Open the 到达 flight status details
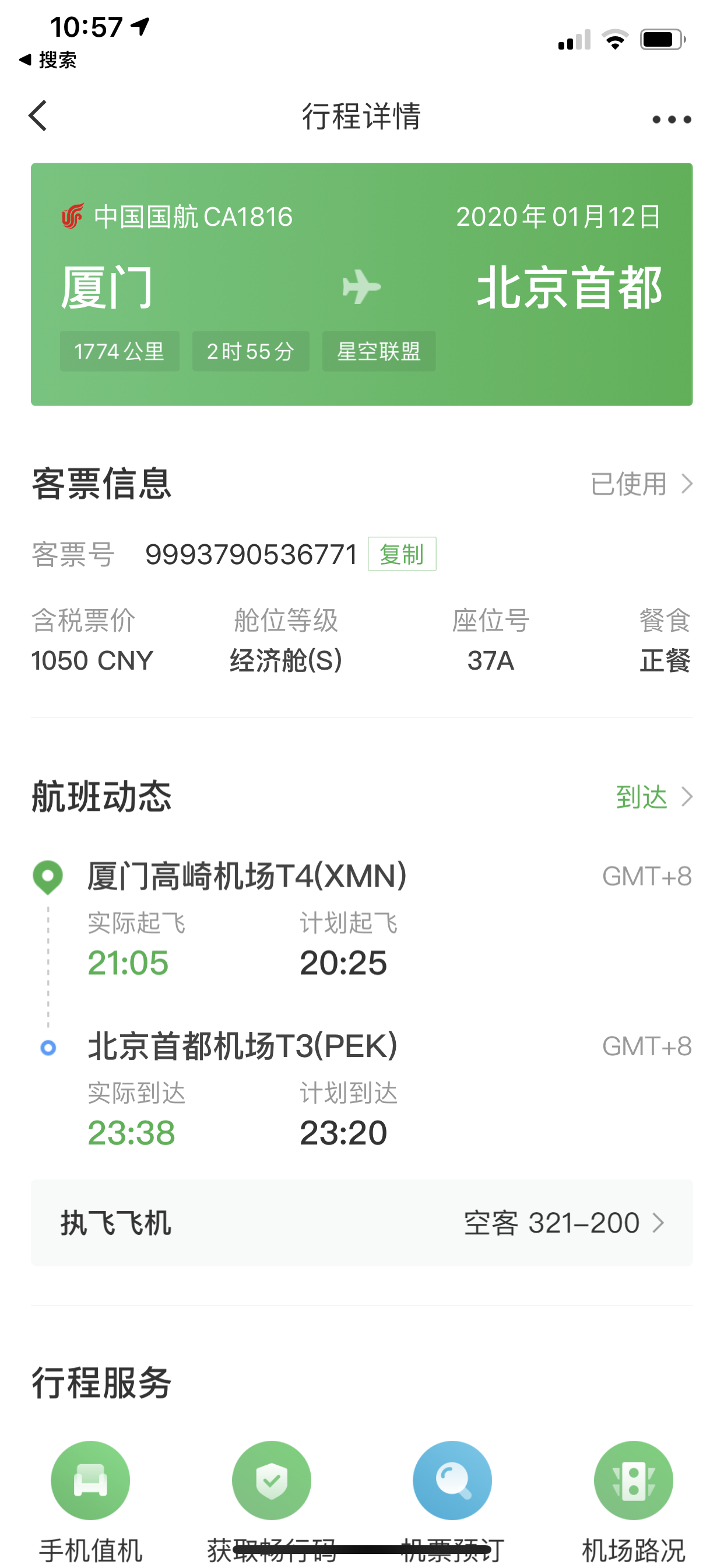This screenshot has width=724, height=1568. tap(653, 797)
